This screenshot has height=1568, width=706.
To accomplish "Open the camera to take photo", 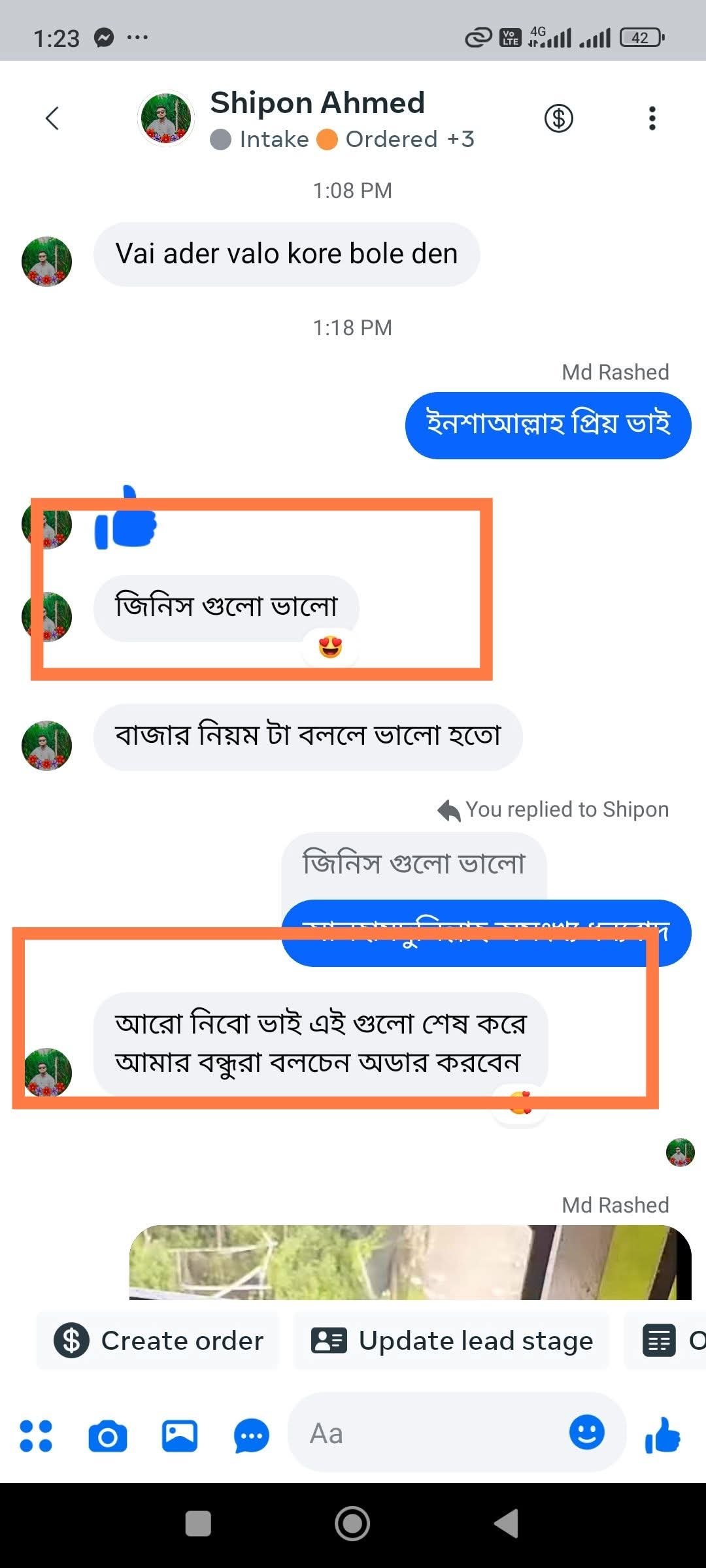I will pyautogui.click(x=108, y=1436).
